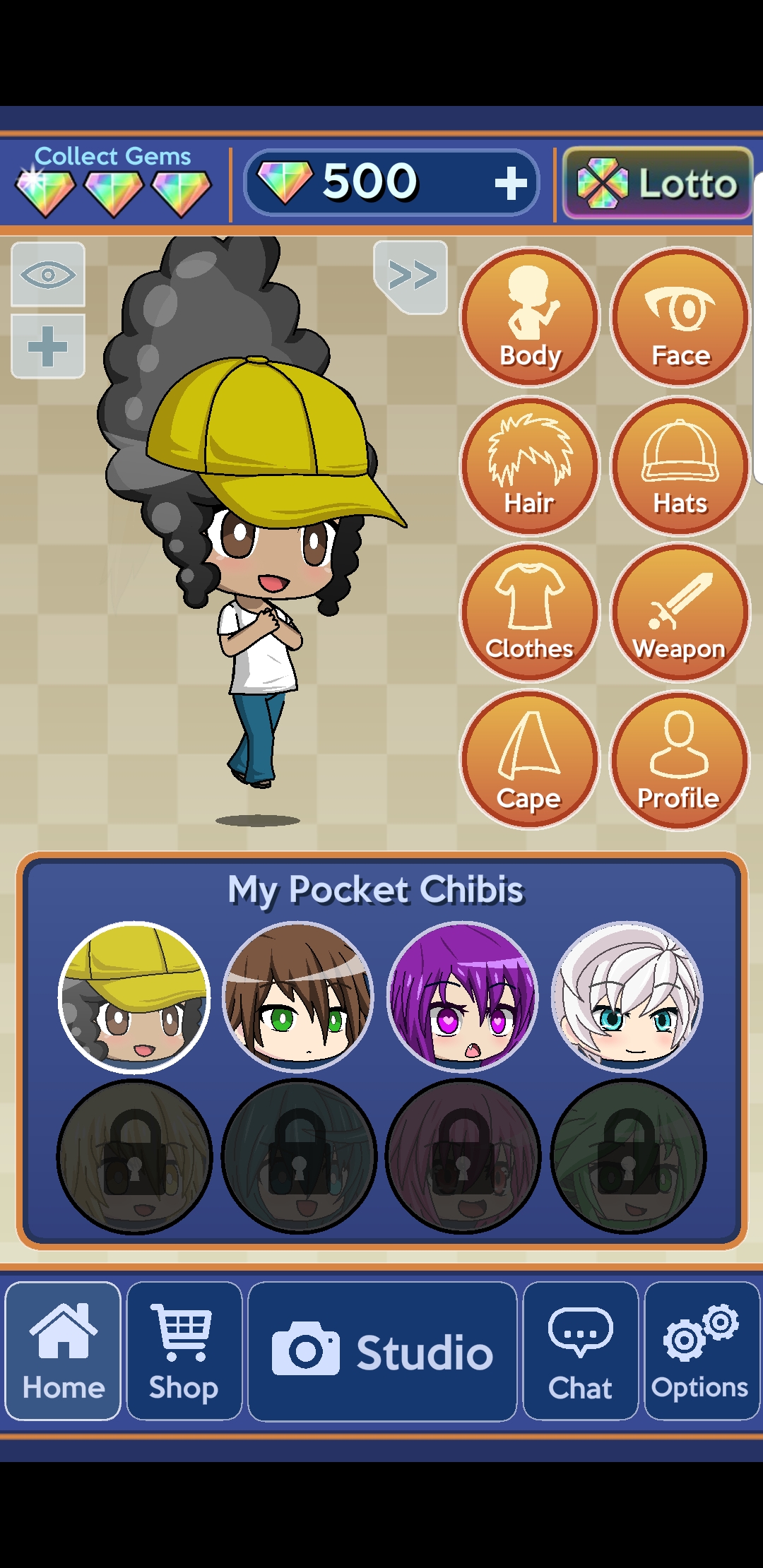Open Options settings
Viewport: 763px width, 1568px height.
[x=702, y=1350]
